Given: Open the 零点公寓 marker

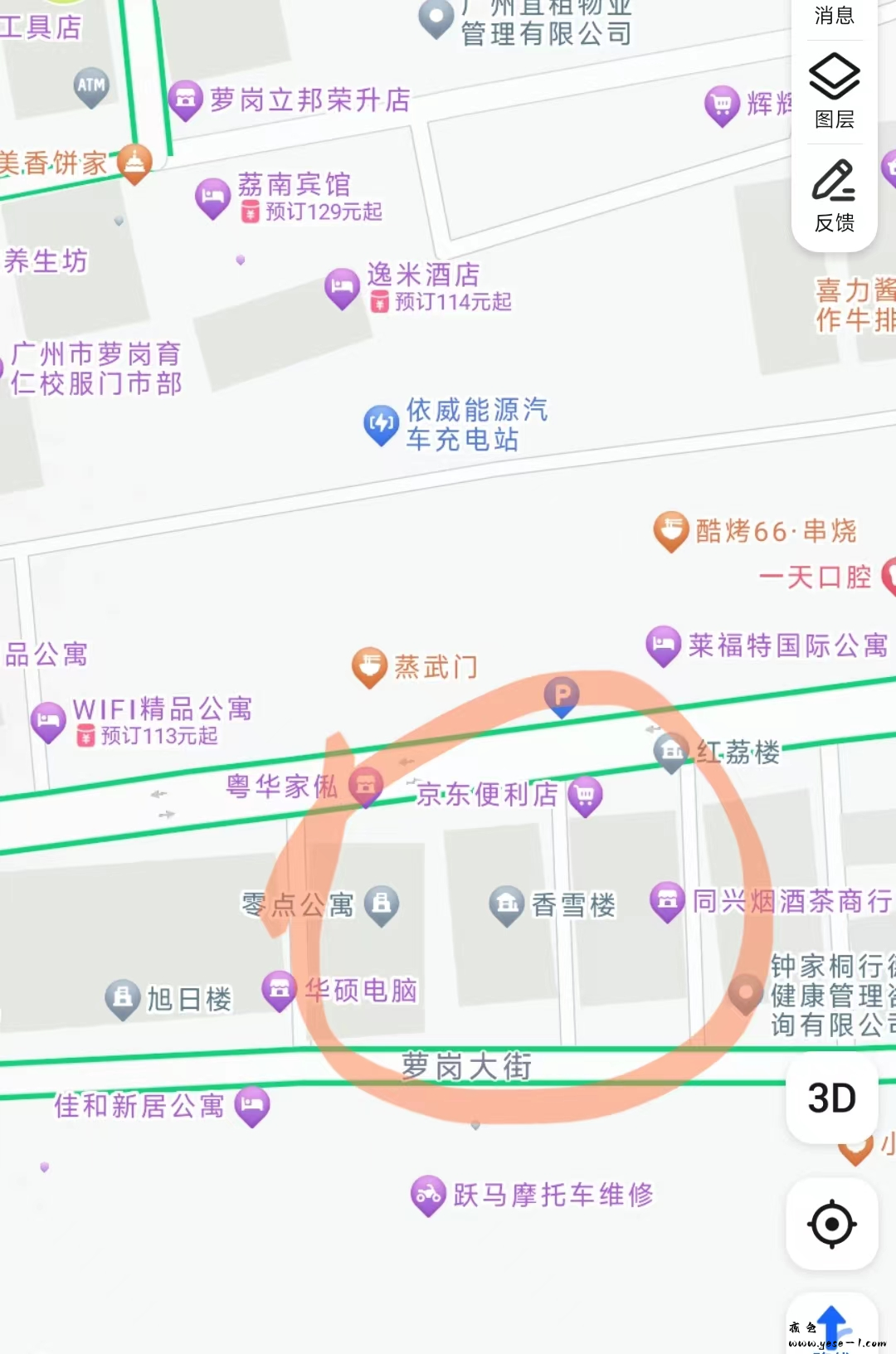Looking at the screenshot, I should (x=382, y=903).
